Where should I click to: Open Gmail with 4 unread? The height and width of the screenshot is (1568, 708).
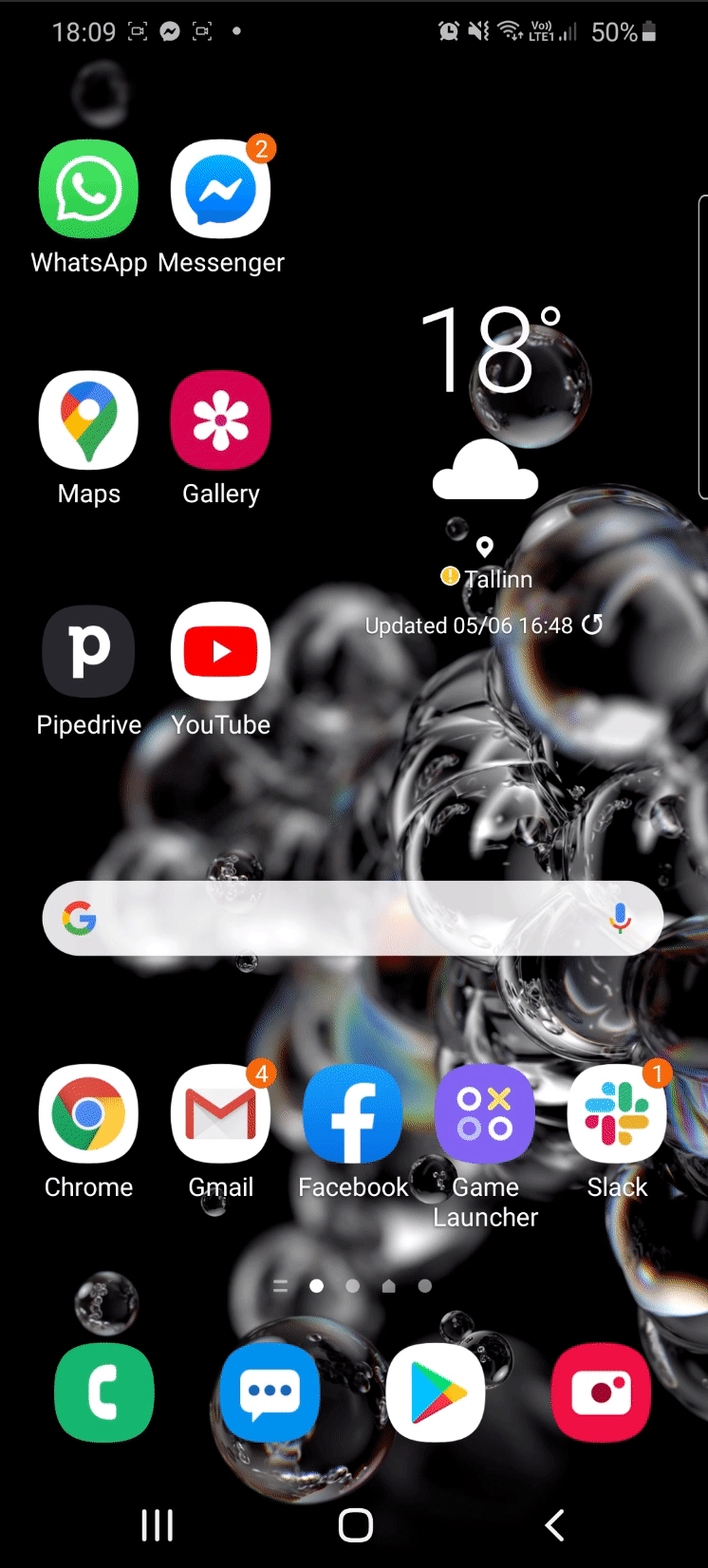click(221, 1113)
